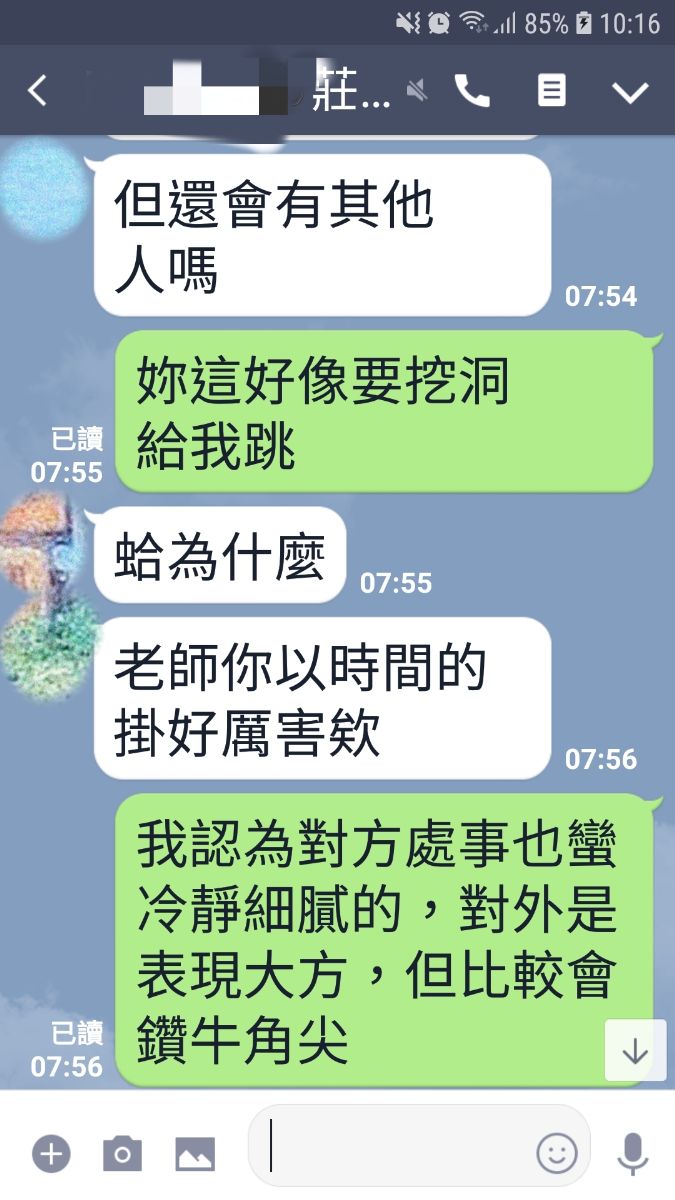Viewport: 675px width, 1200px height.
Task: Open the photo gallery picker
Action: point(195,1154)
